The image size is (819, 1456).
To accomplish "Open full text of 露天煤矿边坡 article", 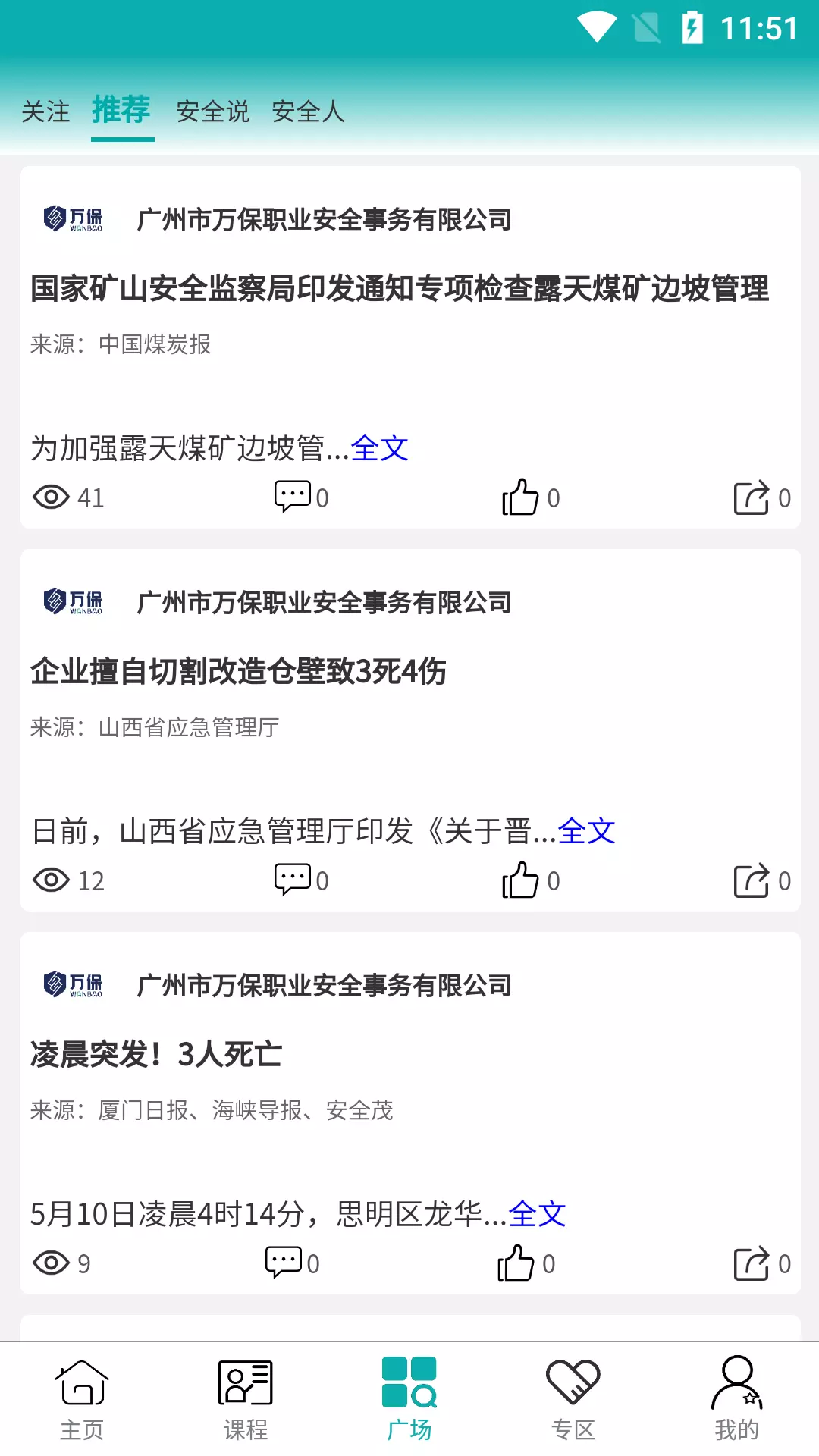I will point(380,448).
